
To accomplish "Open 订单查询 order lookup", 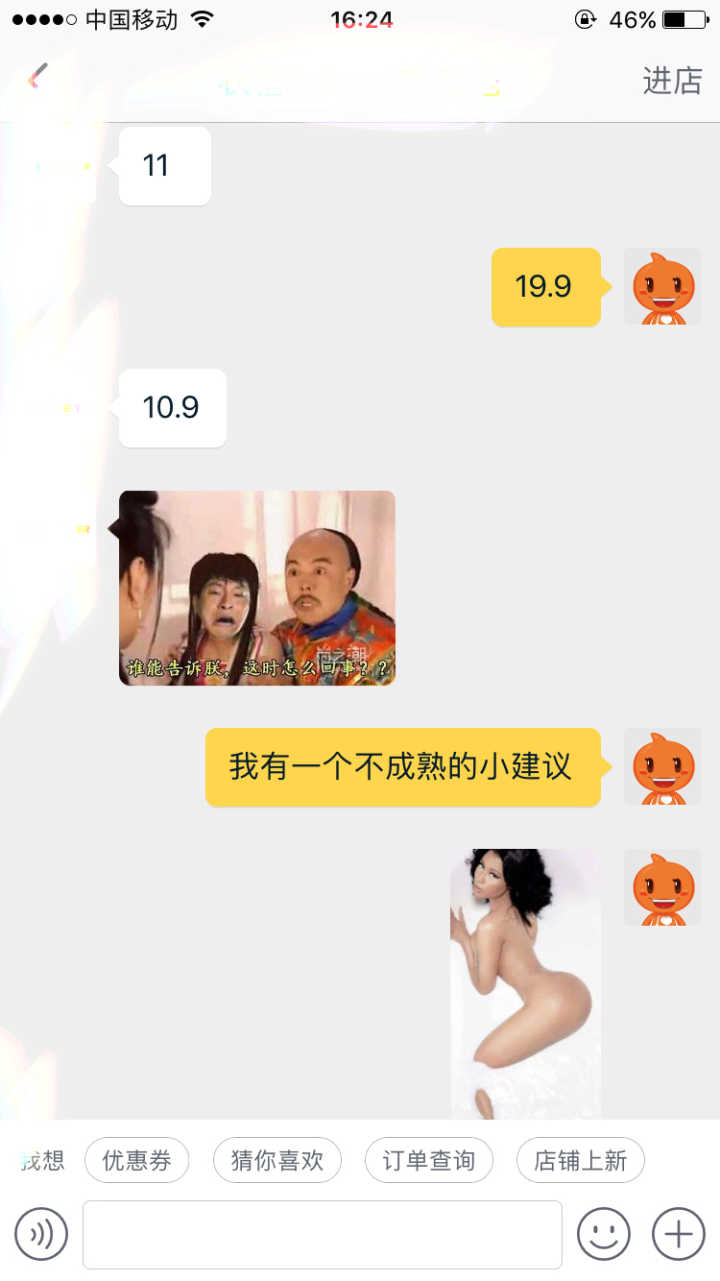I will pos(429,1161).
